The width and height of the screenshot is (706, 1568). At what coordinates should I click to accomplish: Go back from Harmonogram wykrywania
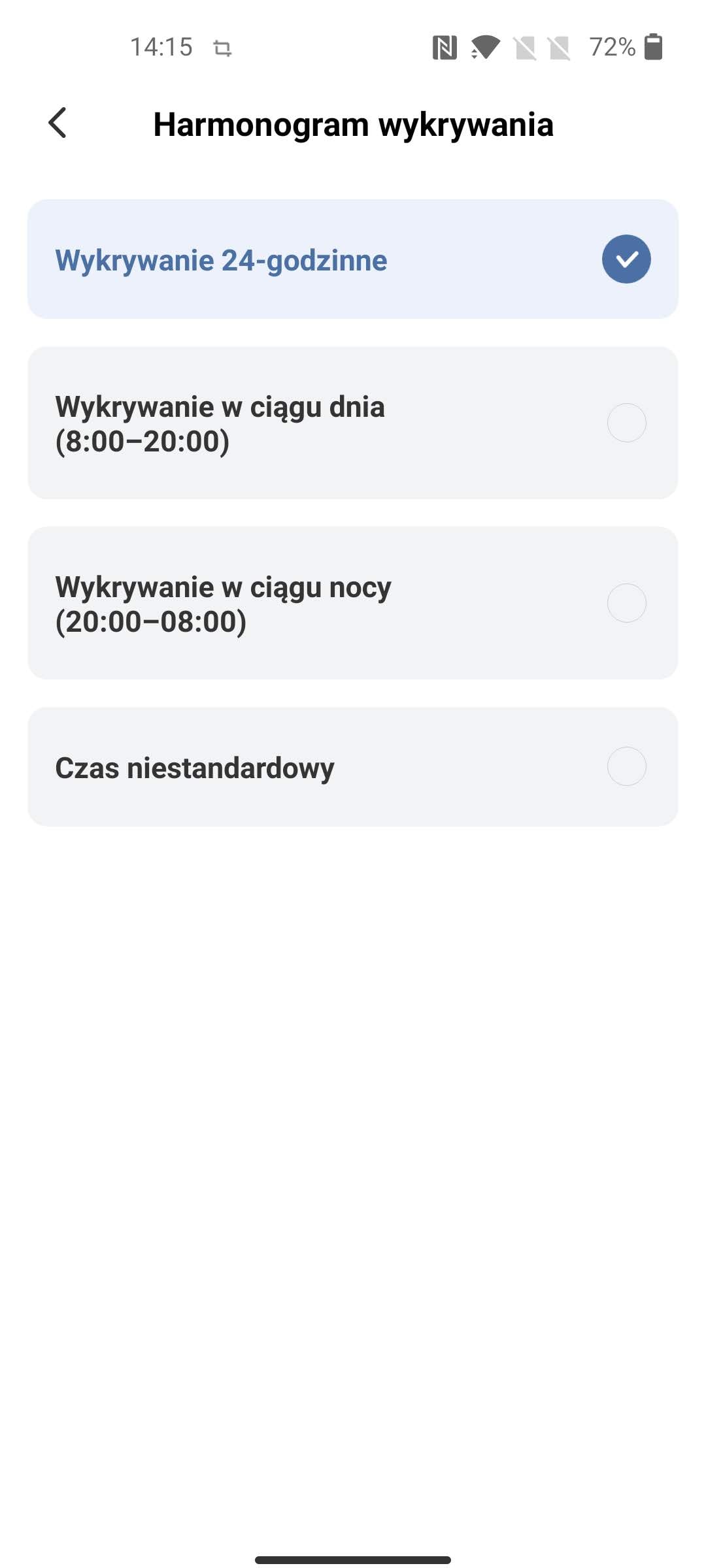click(x=58, y=123)
